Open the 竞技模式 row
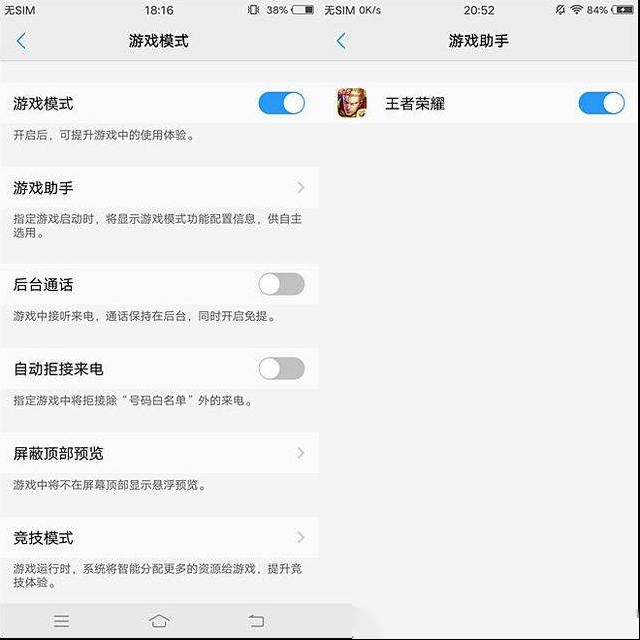This screenshot has height=640, width=640. click(160, 537)
